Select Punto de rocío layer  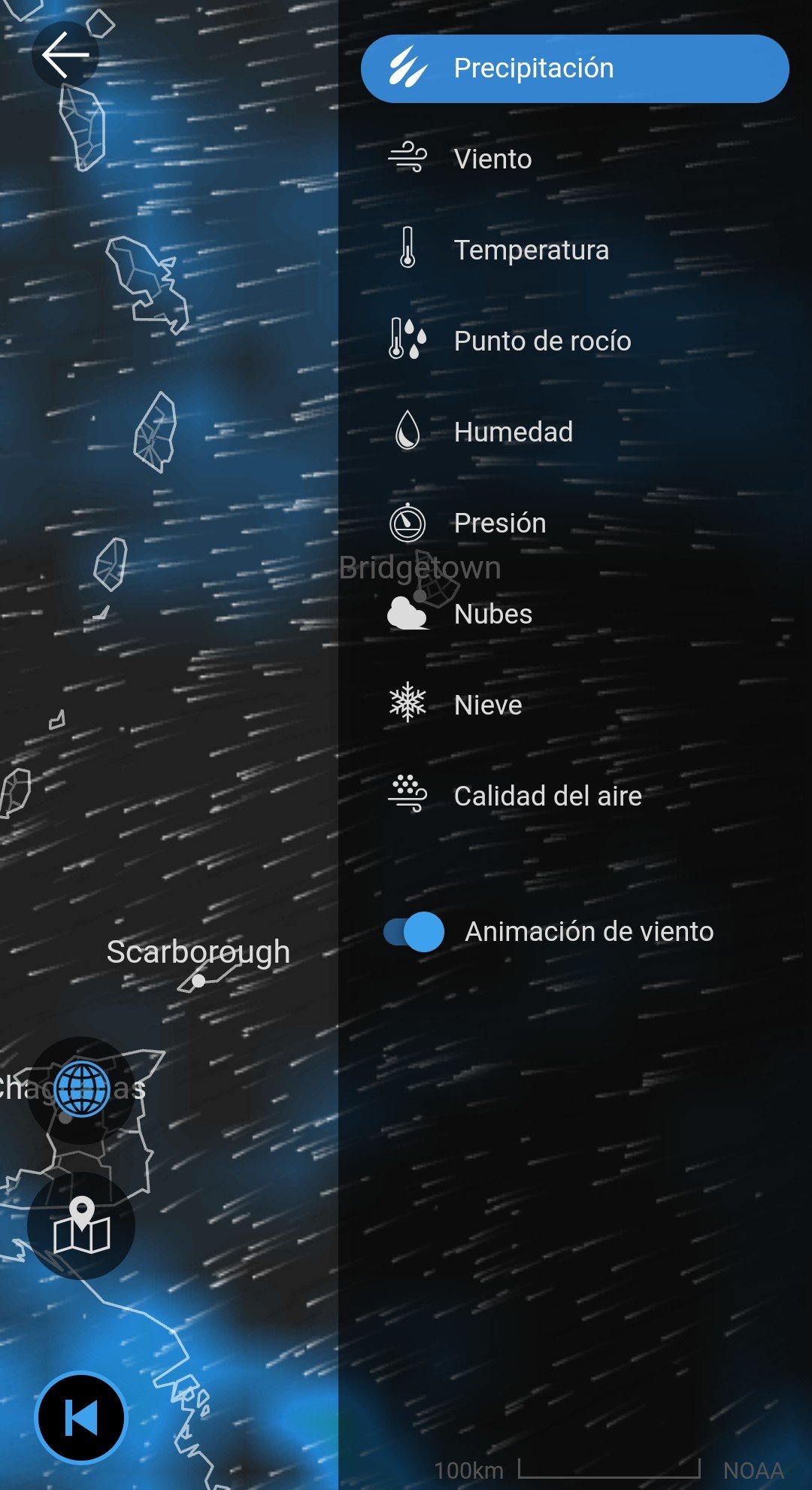coord(575,341)
